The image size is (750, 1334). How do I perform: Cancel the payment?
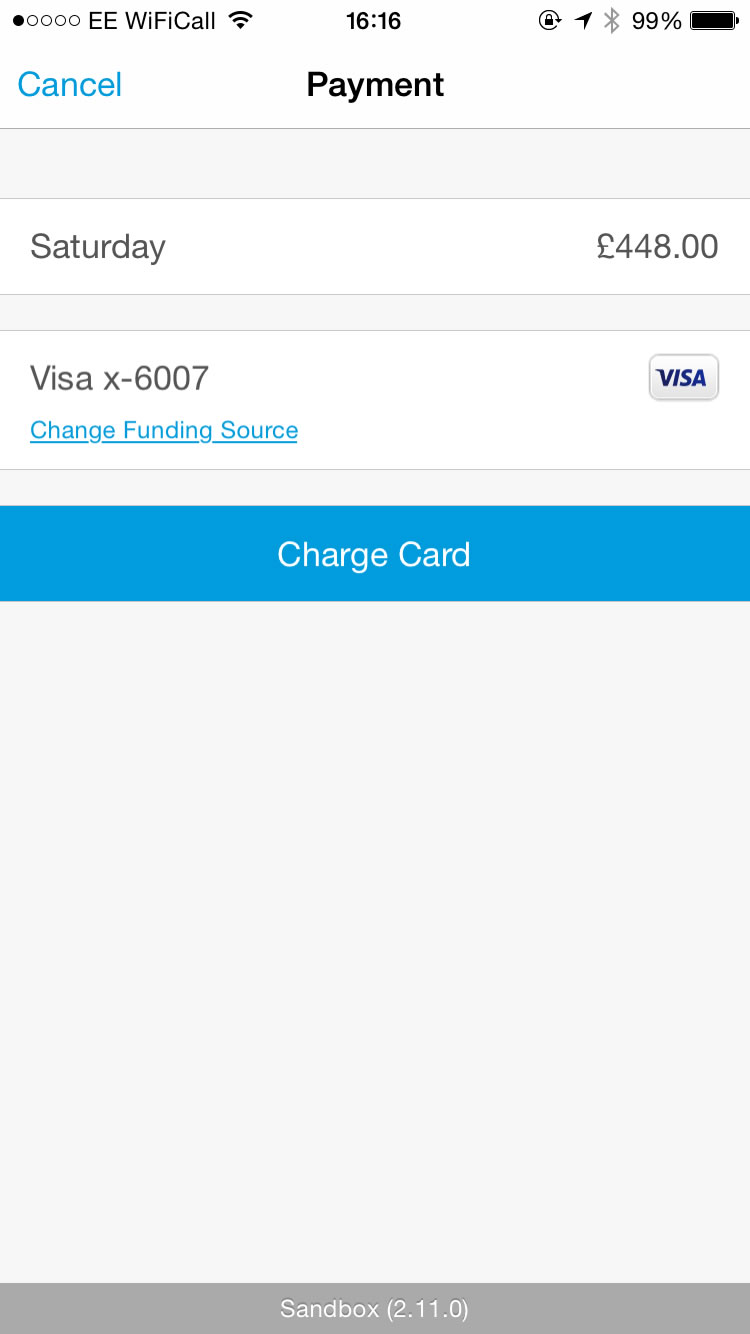tap(68, 84)
